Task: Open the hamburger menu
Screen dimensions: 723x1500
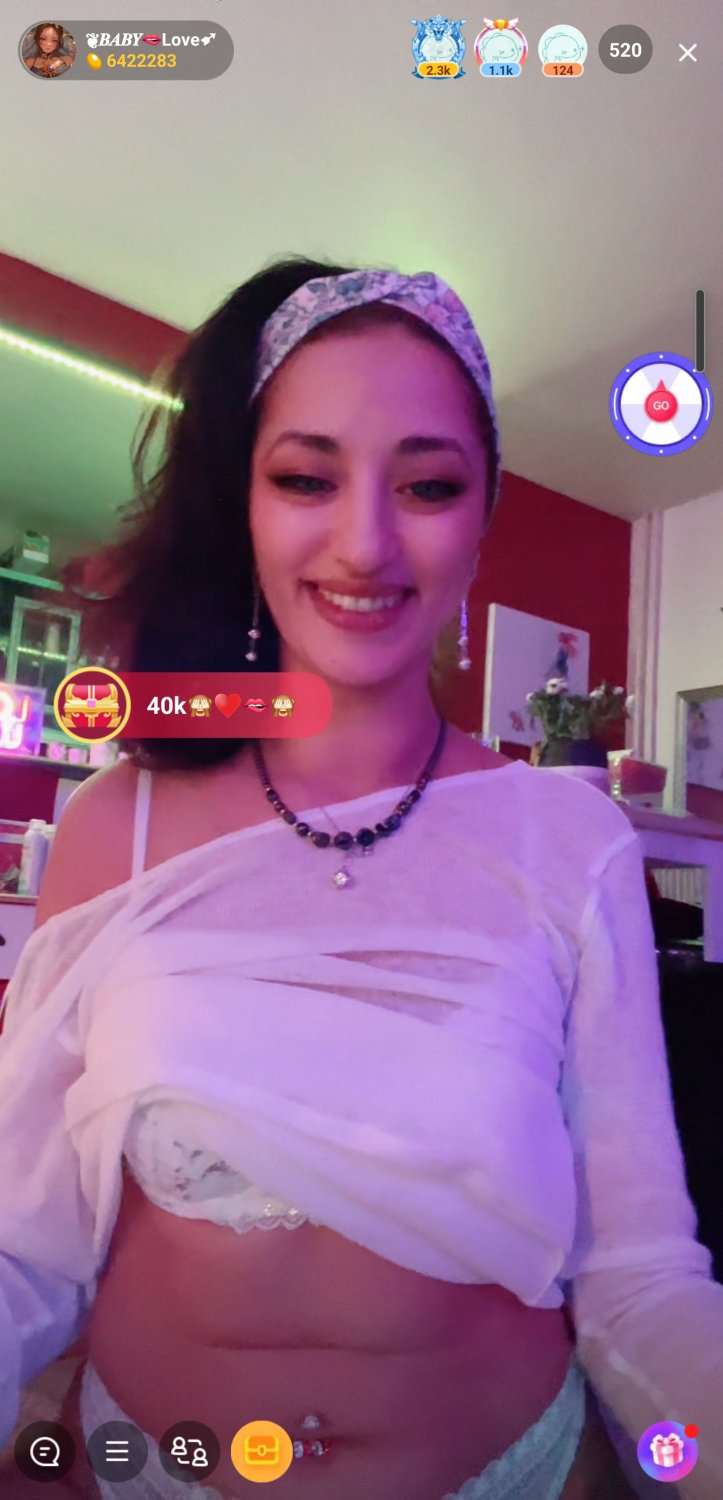Action: 117,1451
